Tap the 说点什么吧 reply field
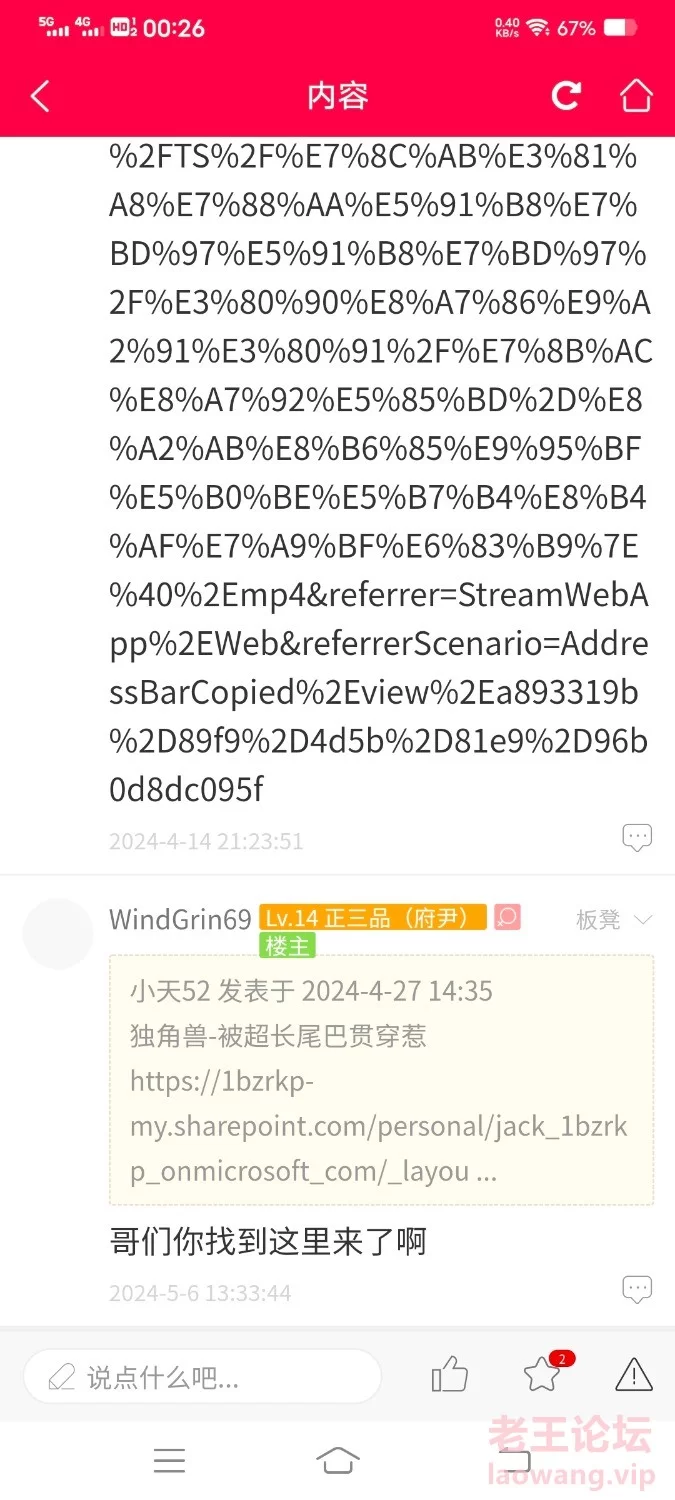 [202, 1378]
